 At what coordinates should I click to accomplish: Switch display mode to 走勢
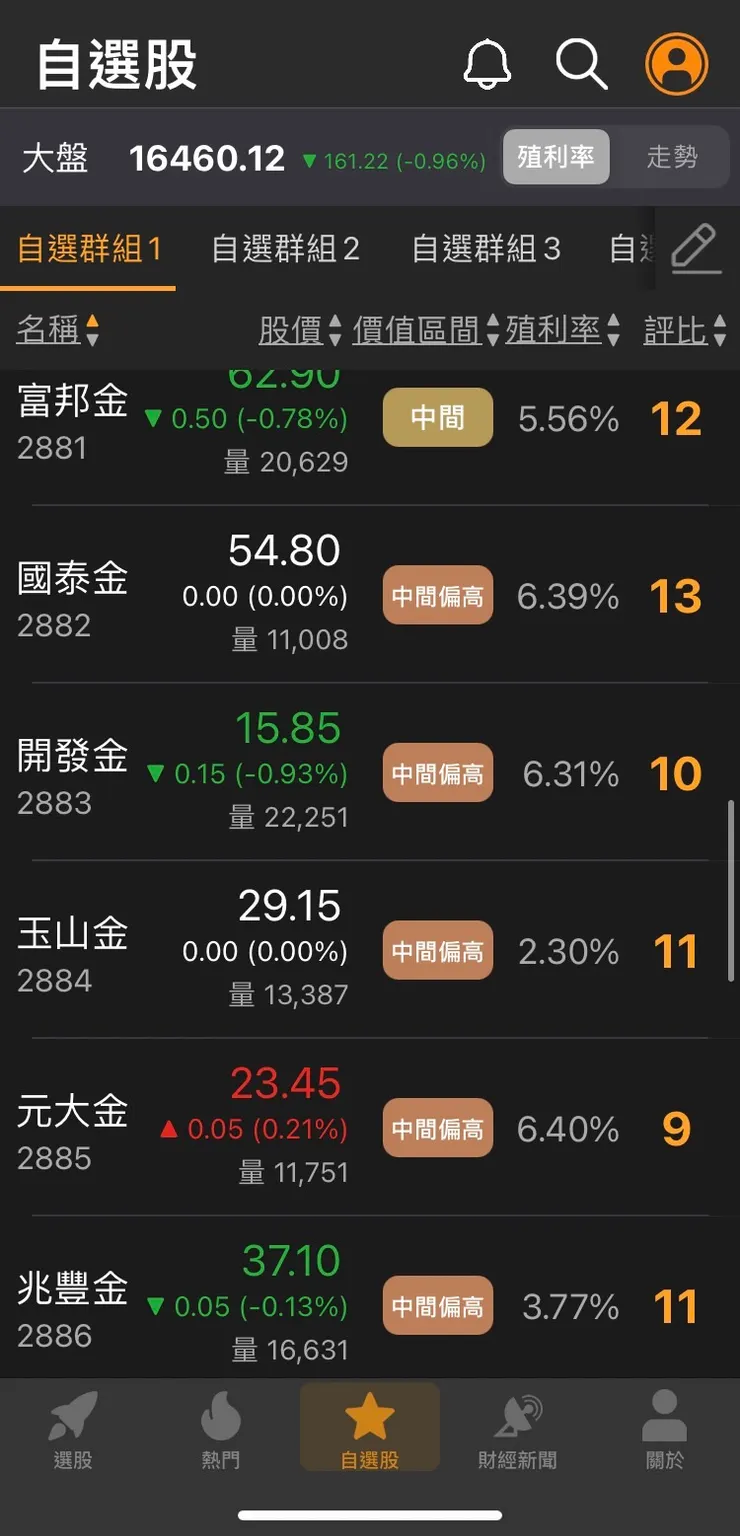click(672, 157)
